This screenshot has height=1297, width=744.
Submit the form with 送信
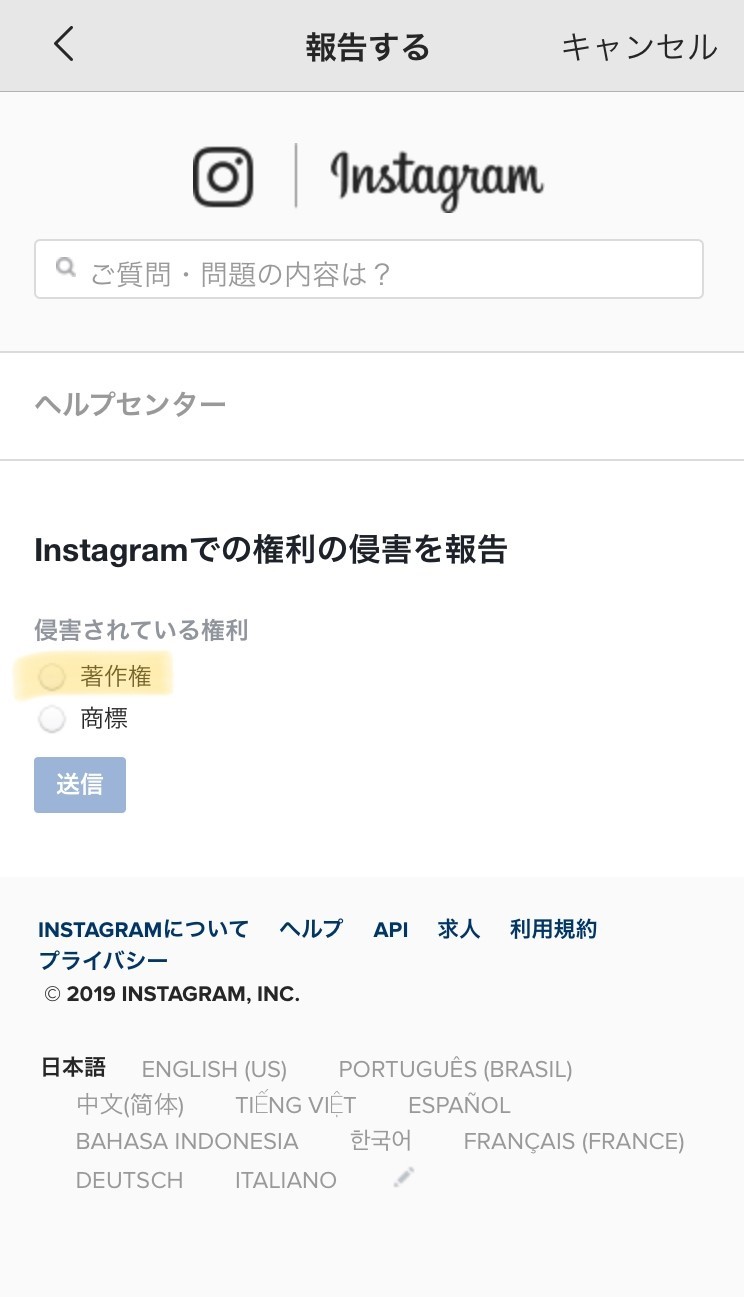coord(80,785)
